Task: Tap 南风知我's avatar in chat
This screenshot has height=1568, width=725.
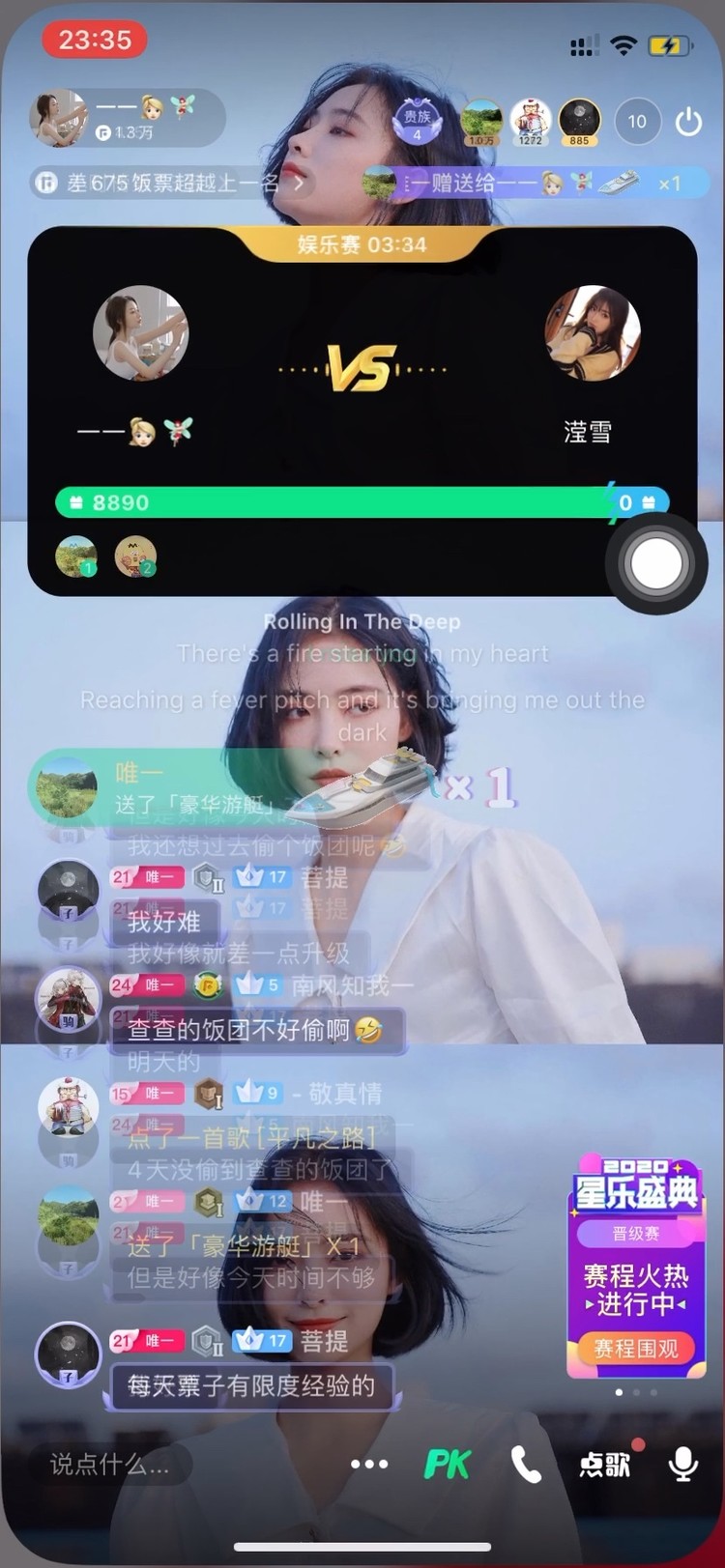Action: tap(68, 999)
